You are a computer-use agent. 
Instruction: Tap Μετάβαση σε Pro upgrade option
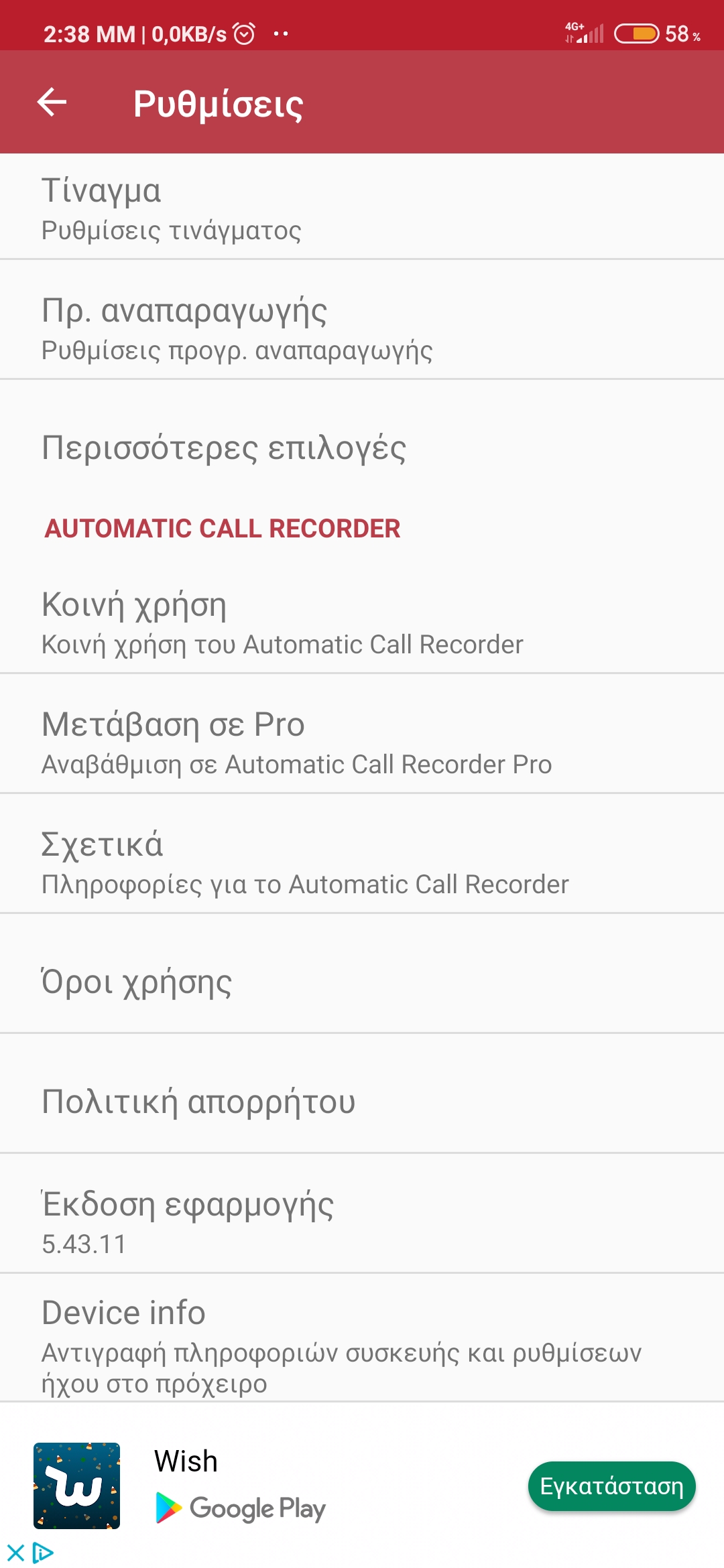click(362, 742)
